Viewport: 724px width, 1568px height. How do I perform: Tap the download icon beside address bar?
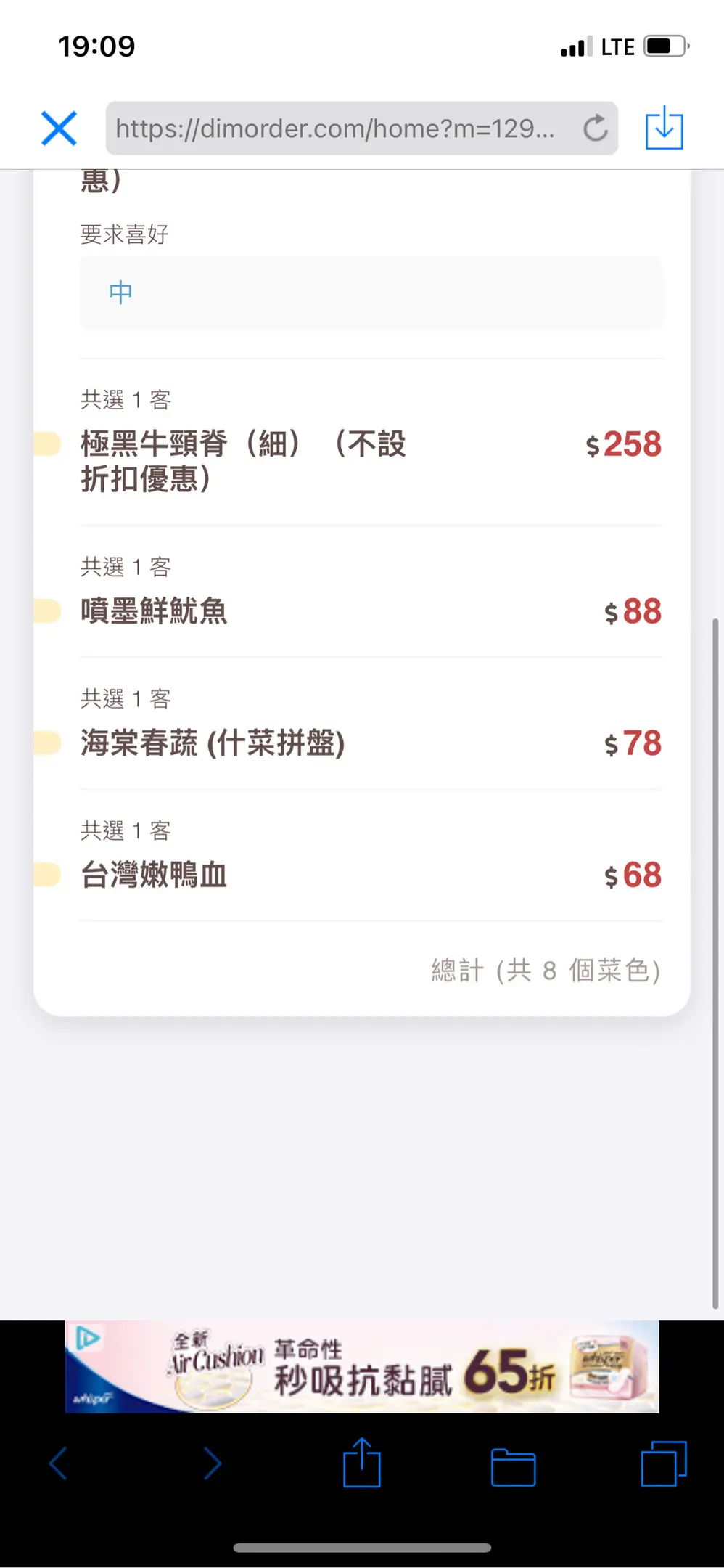click(664, 128)
